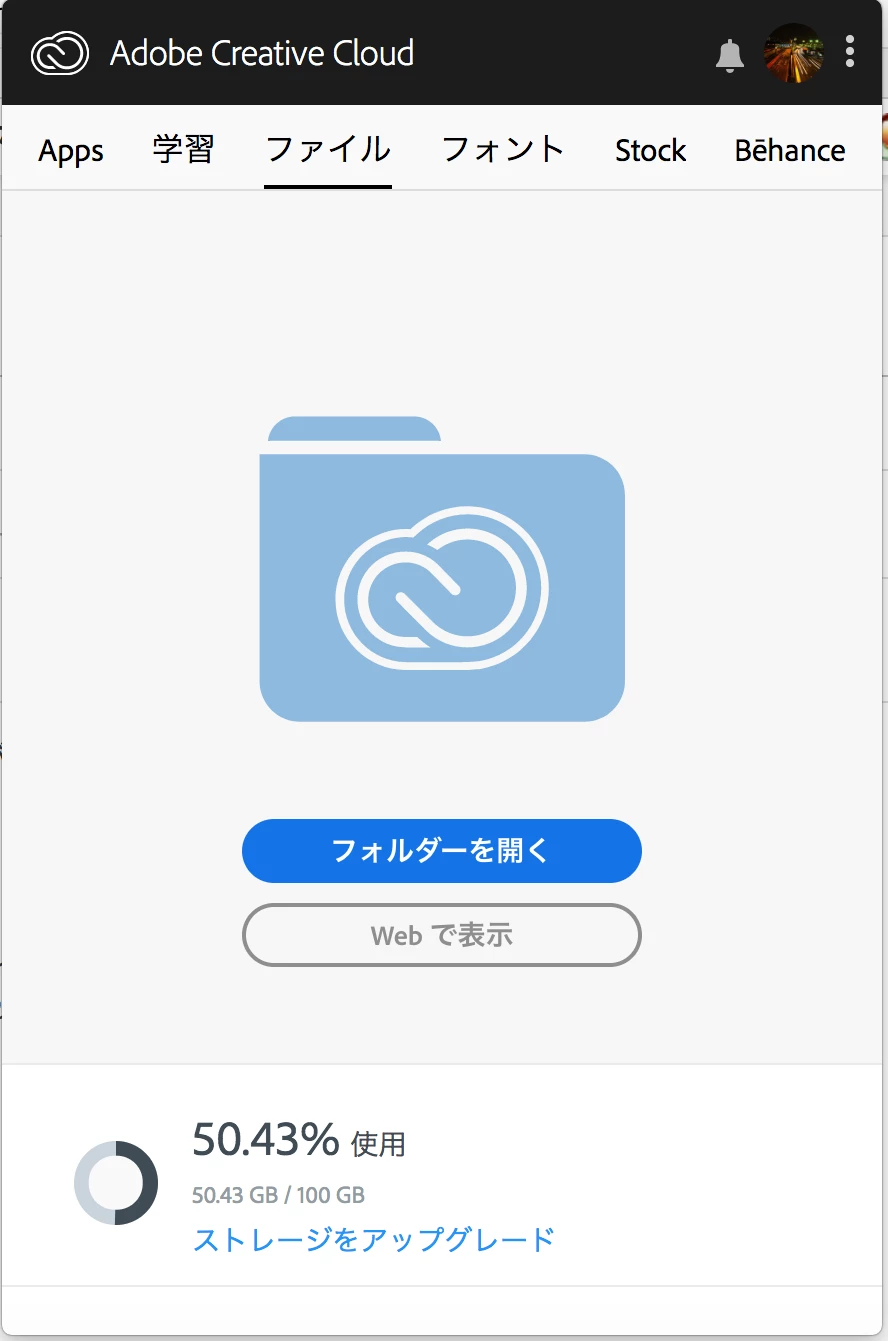Screen dimensions: 888x1341
Task: Tap the フォルダーを開く button
Action: [441, 851]
